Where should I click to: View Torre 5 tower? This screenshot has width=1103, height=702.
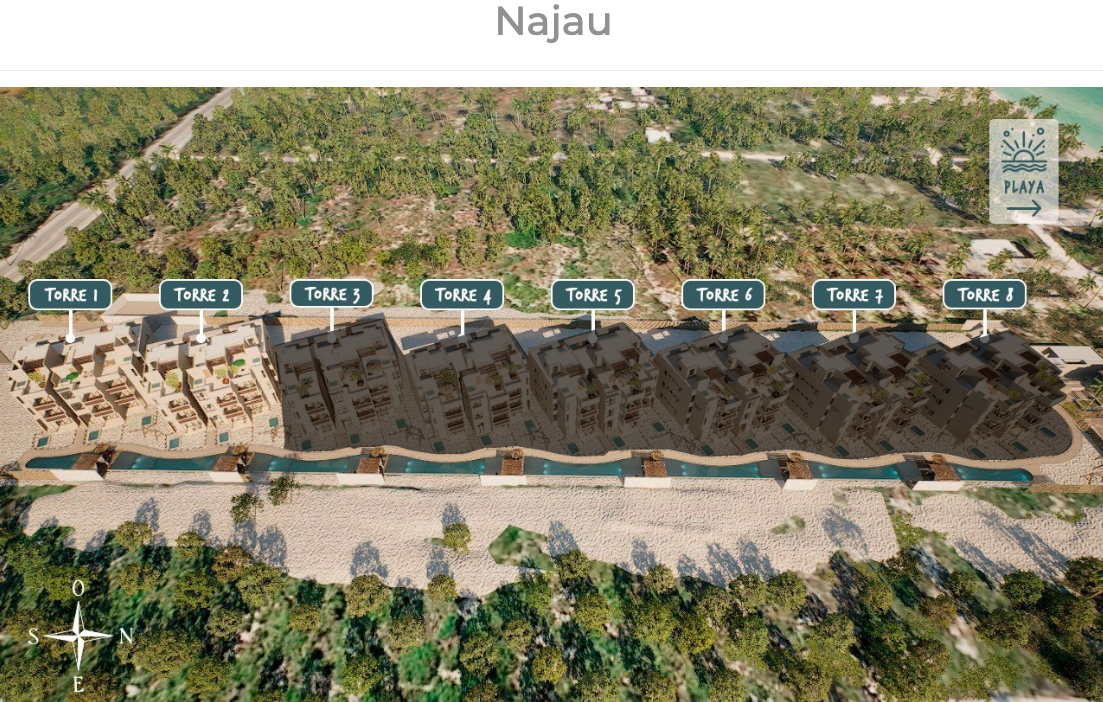coord(592,295)
